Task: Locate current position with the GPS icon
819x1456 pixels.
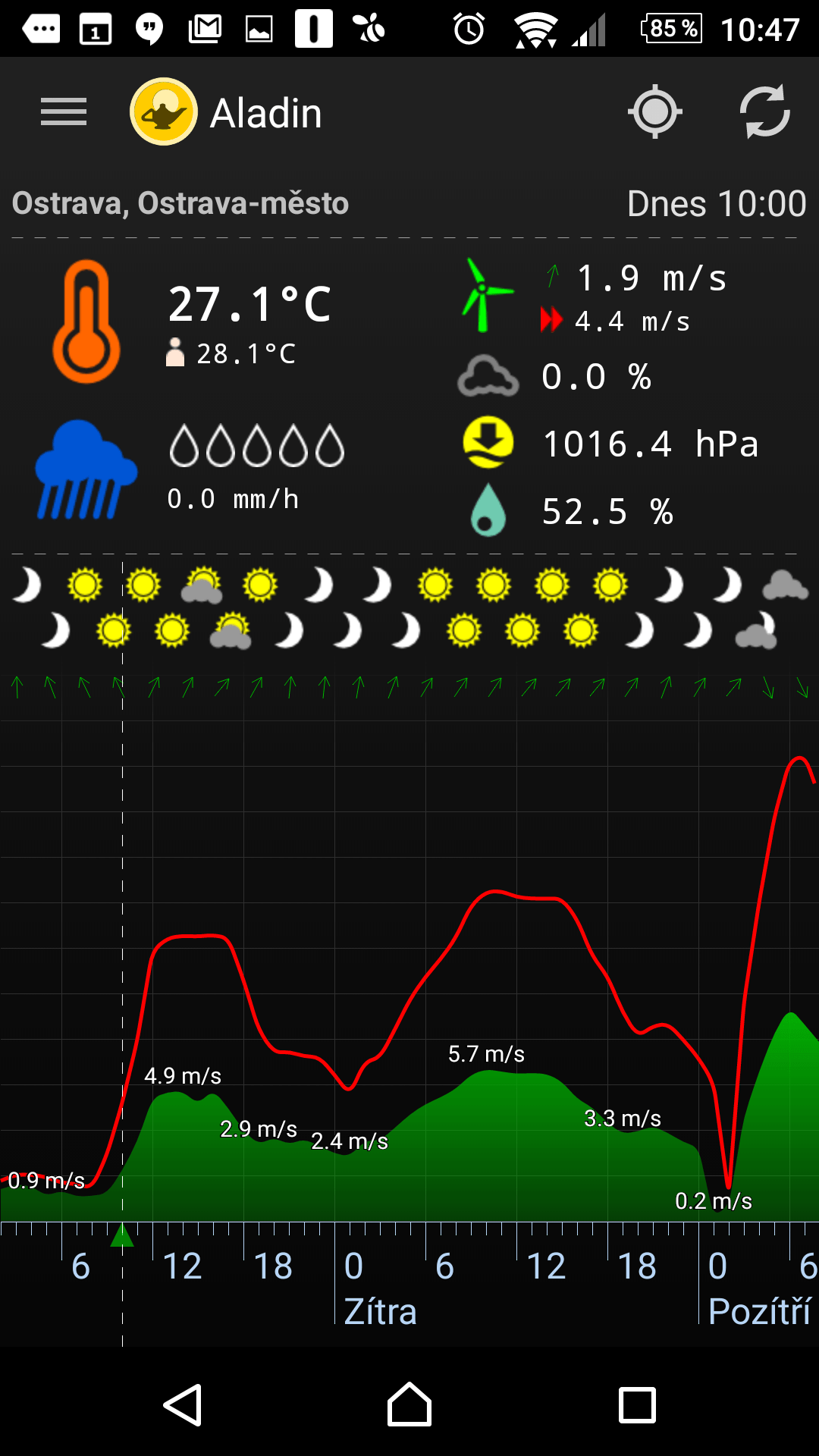Action: point(655,112)
